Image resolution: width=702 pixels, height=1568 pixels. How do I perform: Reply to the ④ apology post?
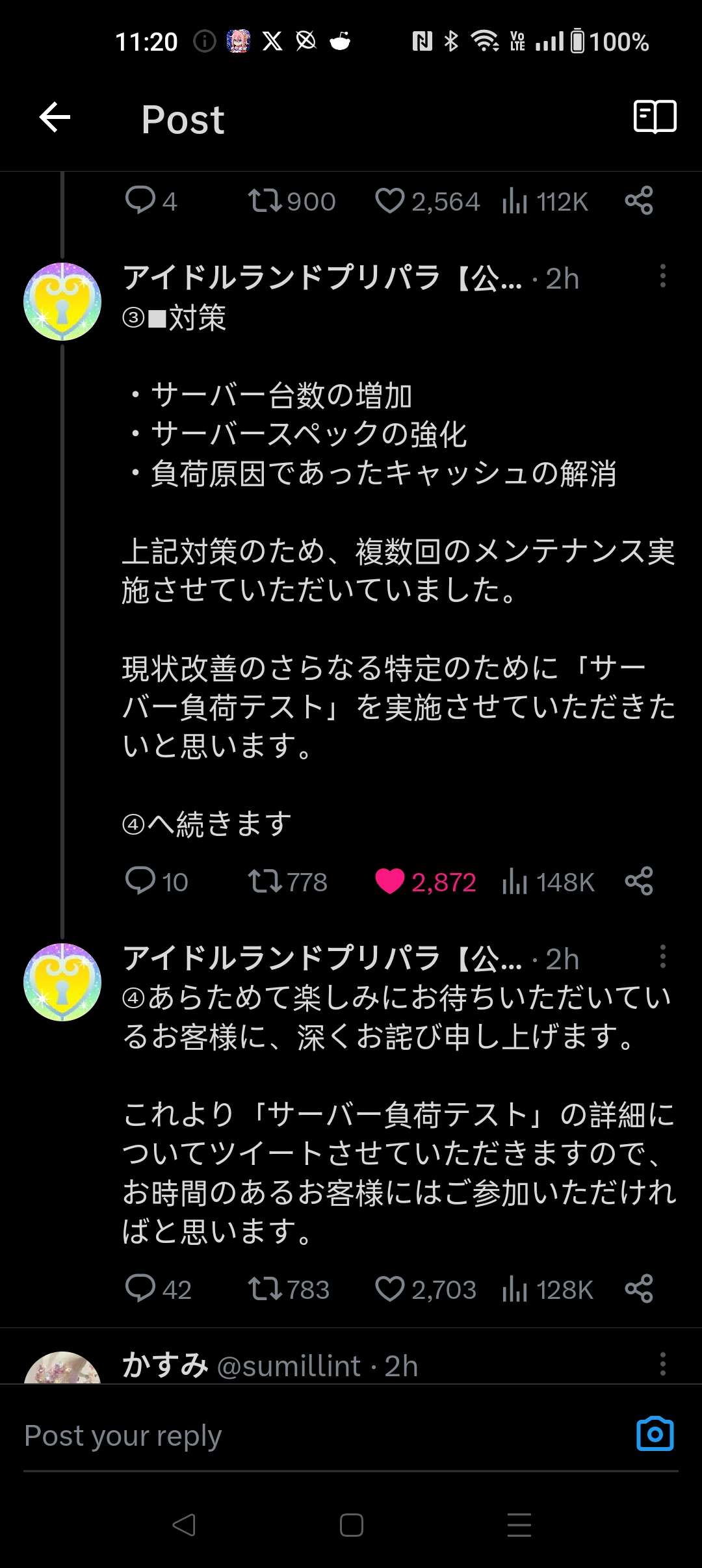140,1289
